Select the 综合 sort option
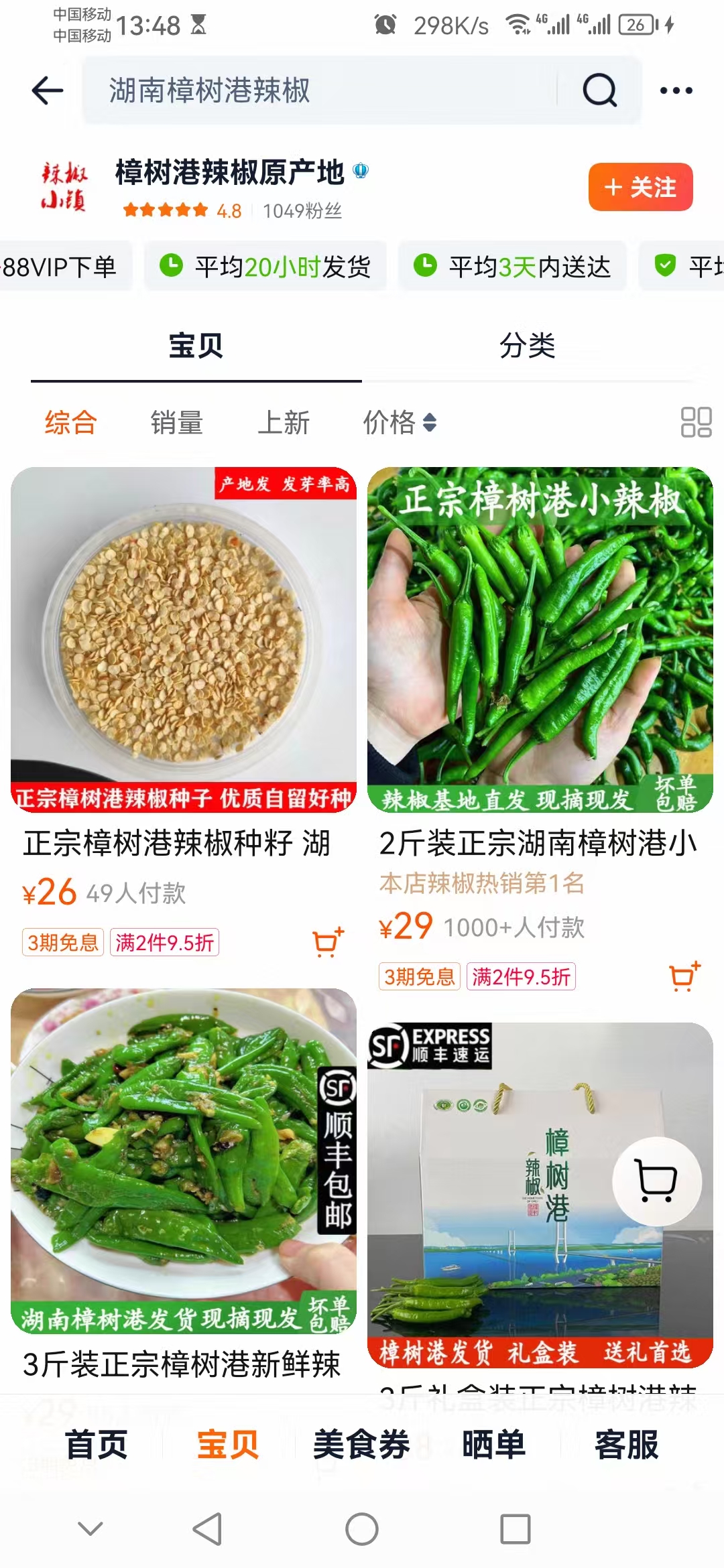The image size is (724, 1568). click(x=71, y=423)
